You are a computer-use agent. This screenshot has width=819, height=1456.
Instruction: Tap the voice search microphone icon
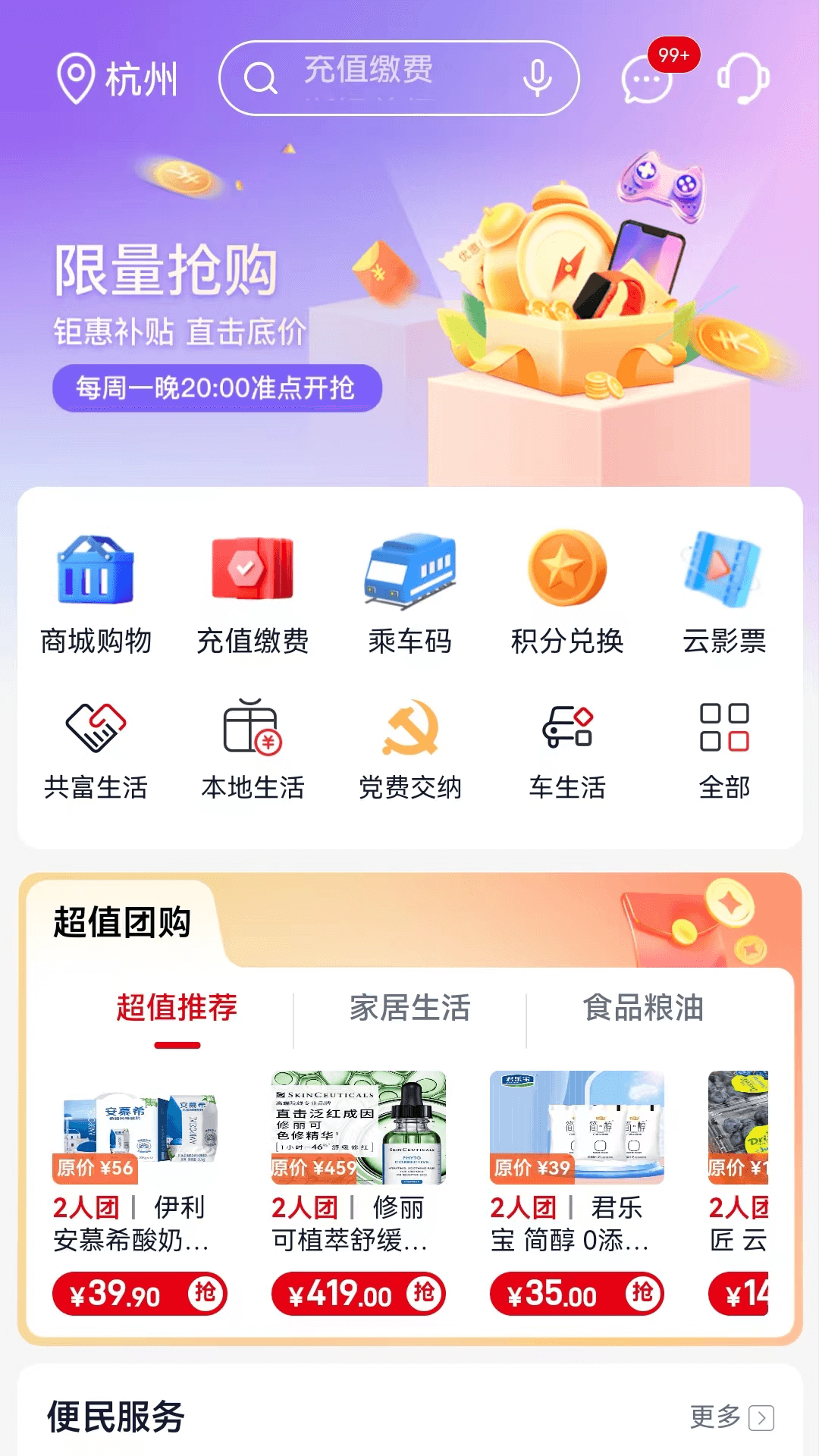(538, 77)
